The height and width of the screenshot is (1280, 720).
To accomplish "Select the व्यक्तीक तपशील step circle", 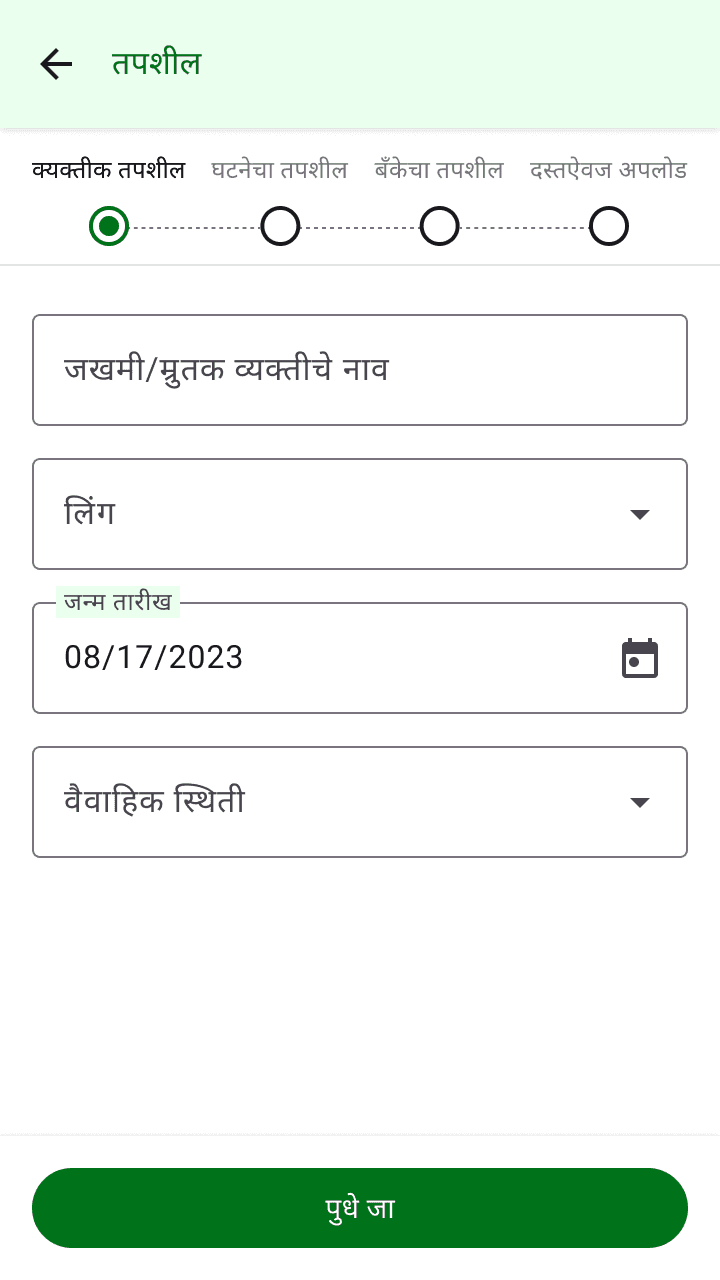I will [x=109, y=227].
